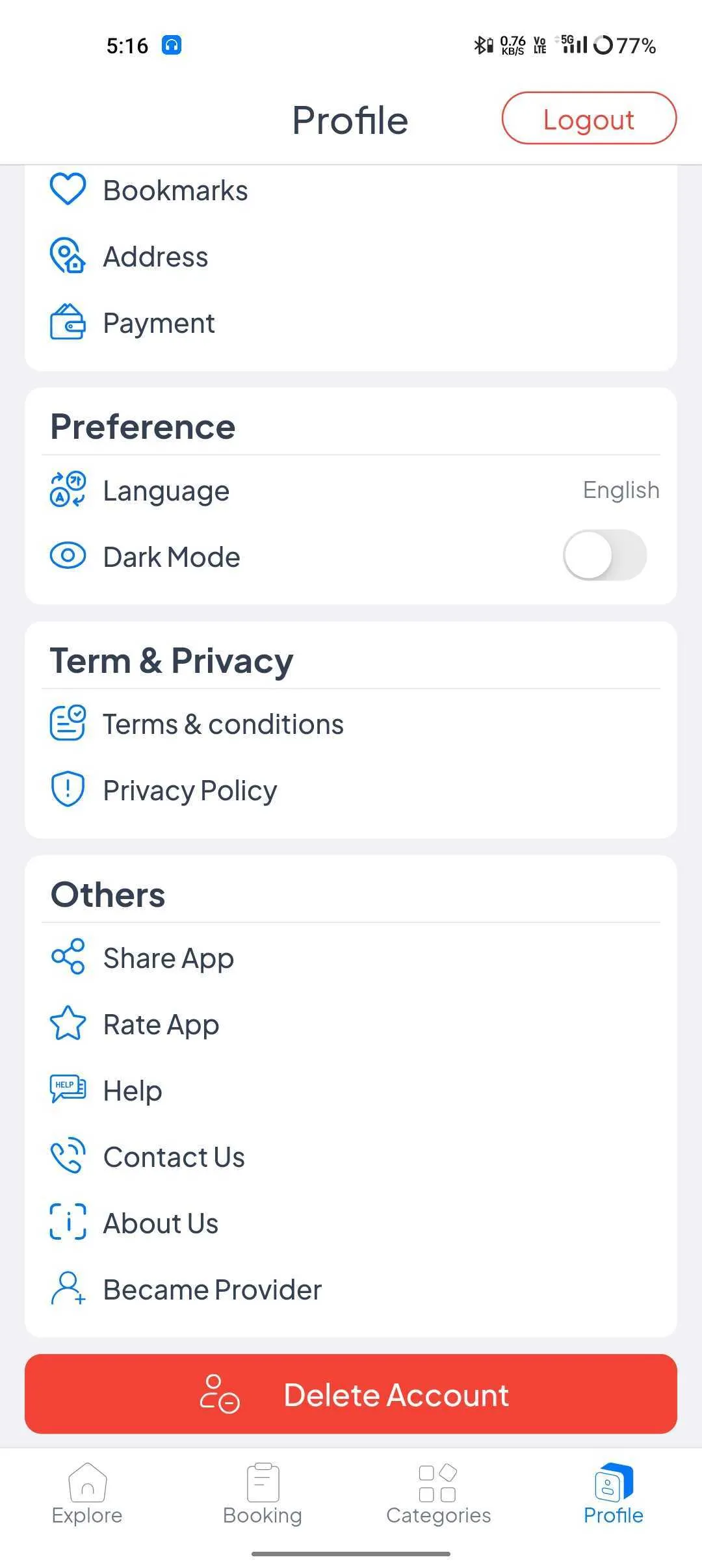Tap Rate App

[161, 1025]
